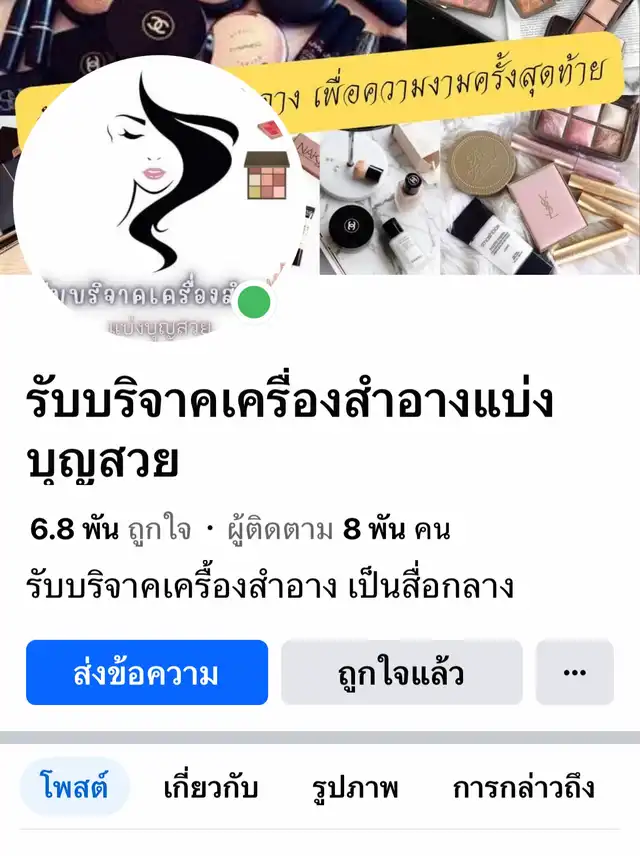Switch to the โพสต์ tab
This screenshot has height=856, width=640.
(x=75, y=787)
